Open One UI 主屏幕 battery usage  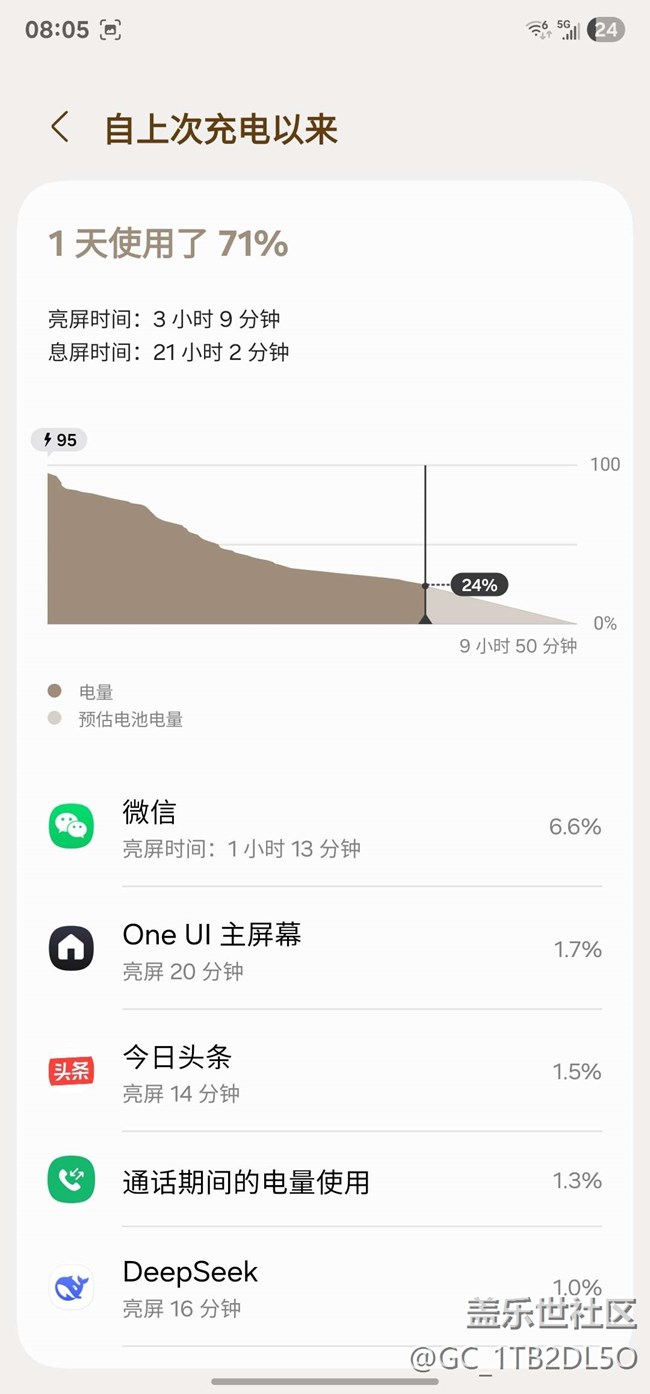[x=325, y=949]
